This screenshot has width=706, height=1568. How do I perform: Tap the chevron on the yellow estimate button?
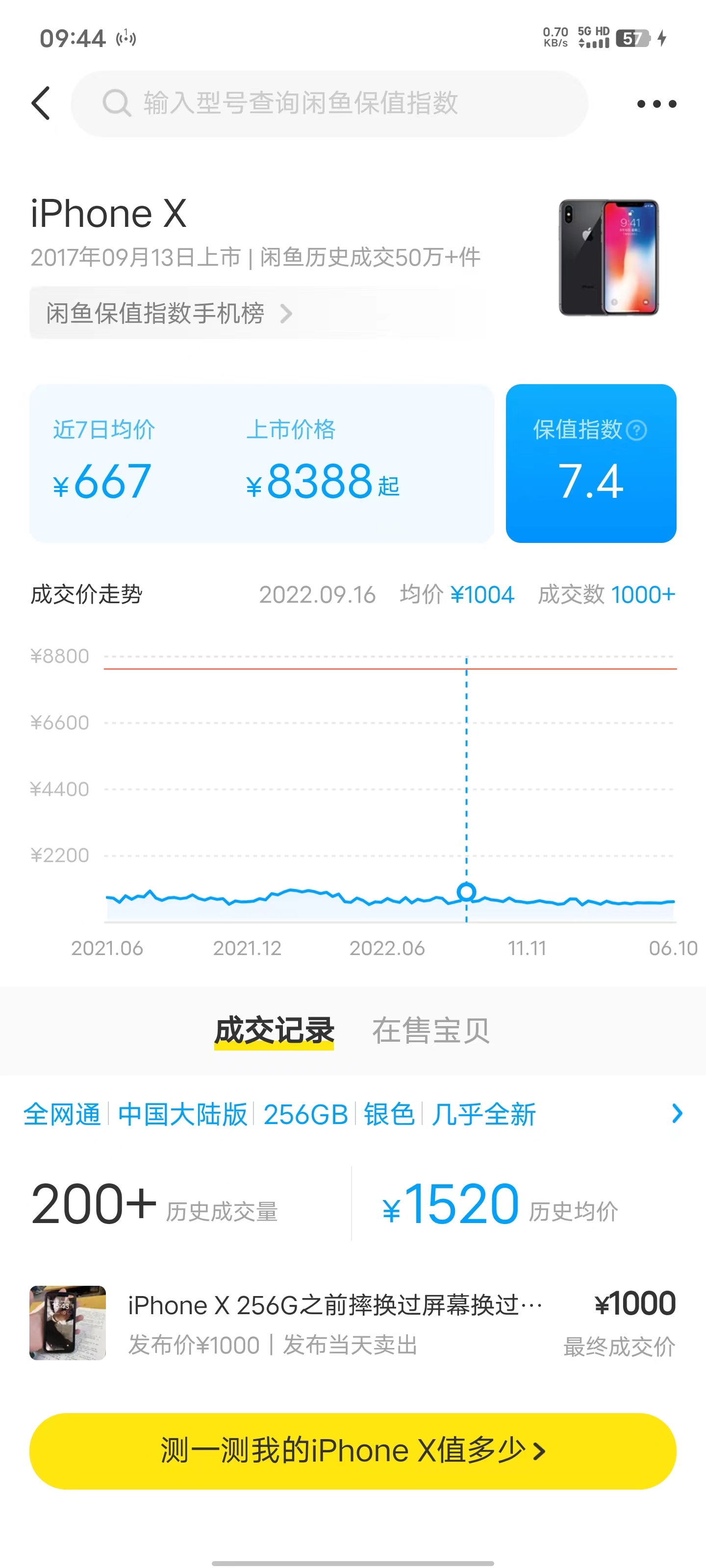[x=539, y=1450]
